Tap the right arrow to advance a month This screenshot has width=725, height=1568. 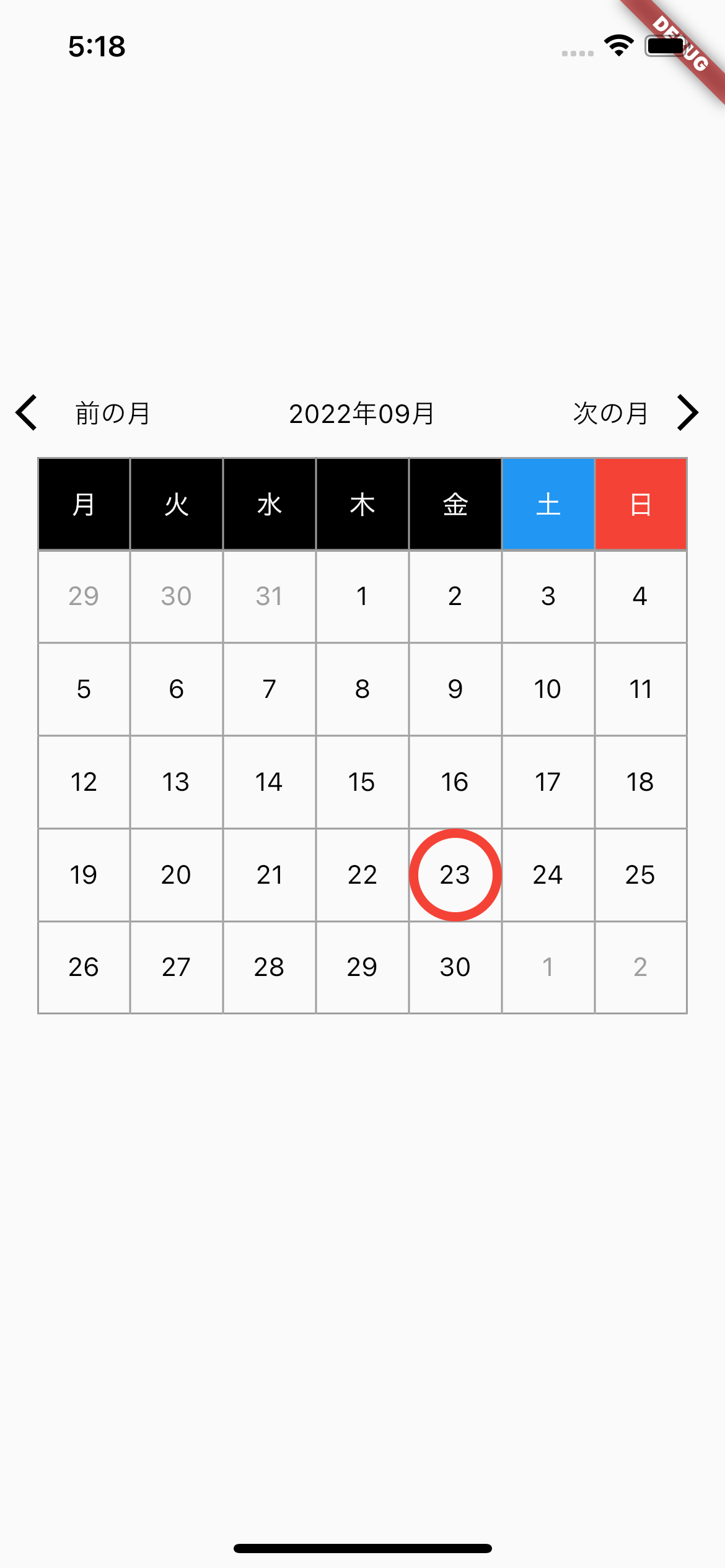coord(688,412)
